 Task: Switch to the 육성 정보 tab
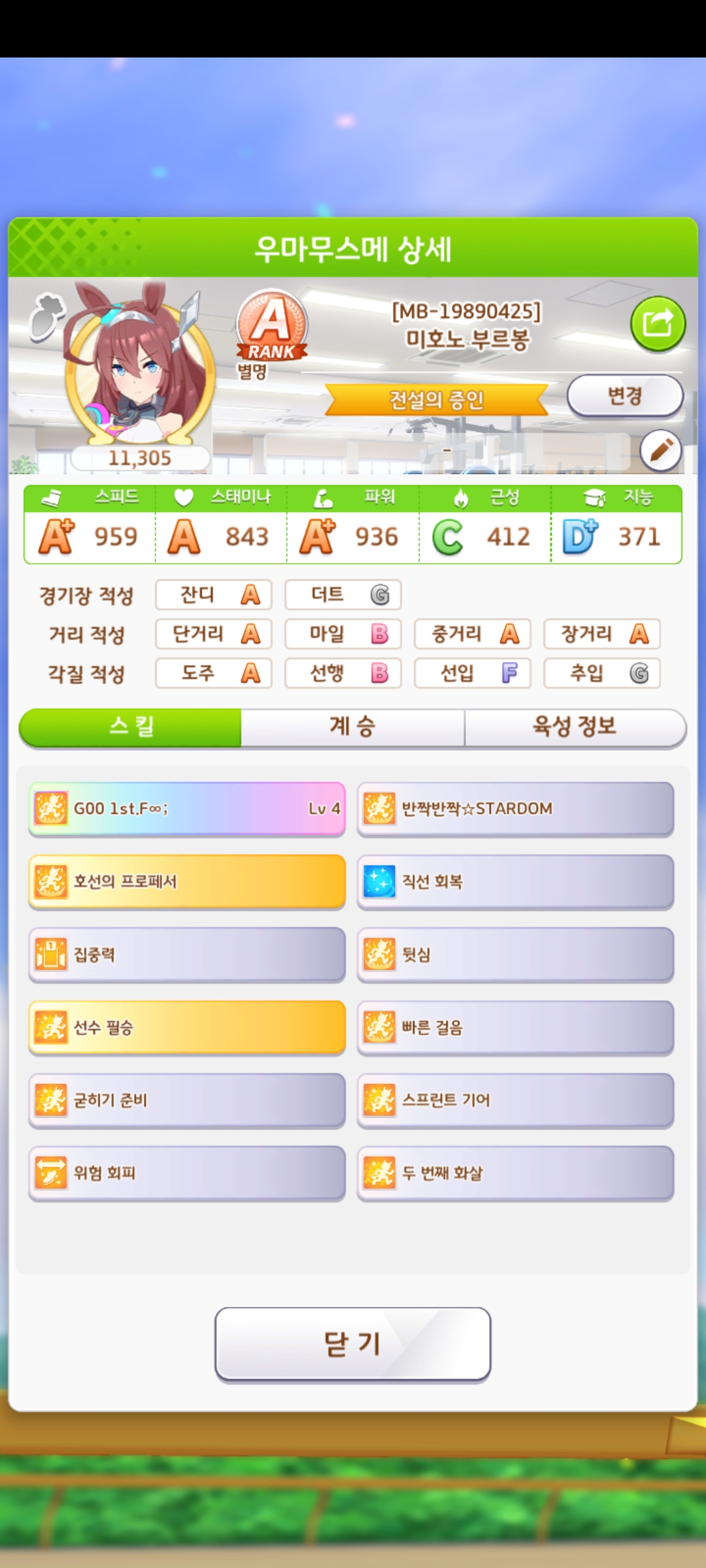575,727
